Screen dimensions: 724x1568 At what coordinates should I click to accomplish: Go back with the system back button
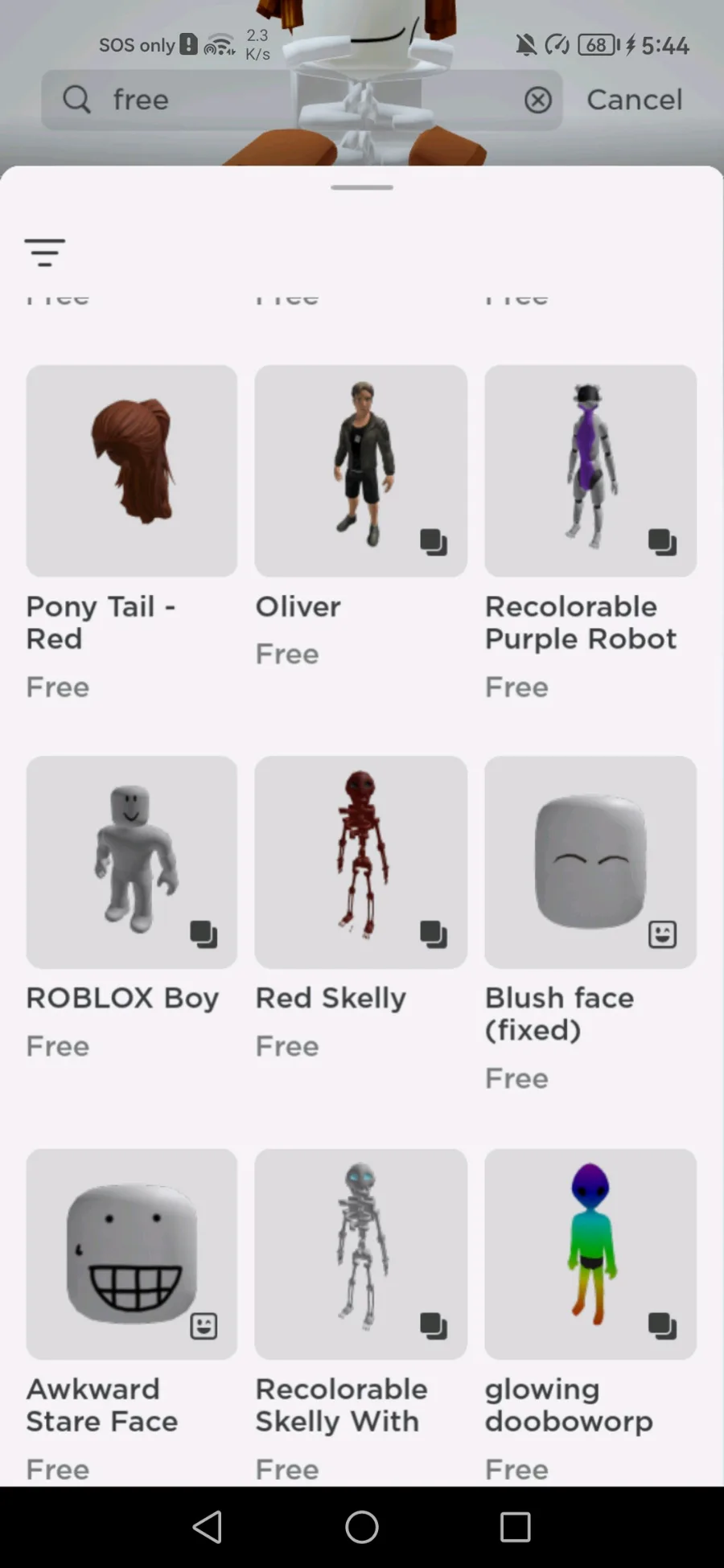pyautogui.click(x=208, y=1527)
